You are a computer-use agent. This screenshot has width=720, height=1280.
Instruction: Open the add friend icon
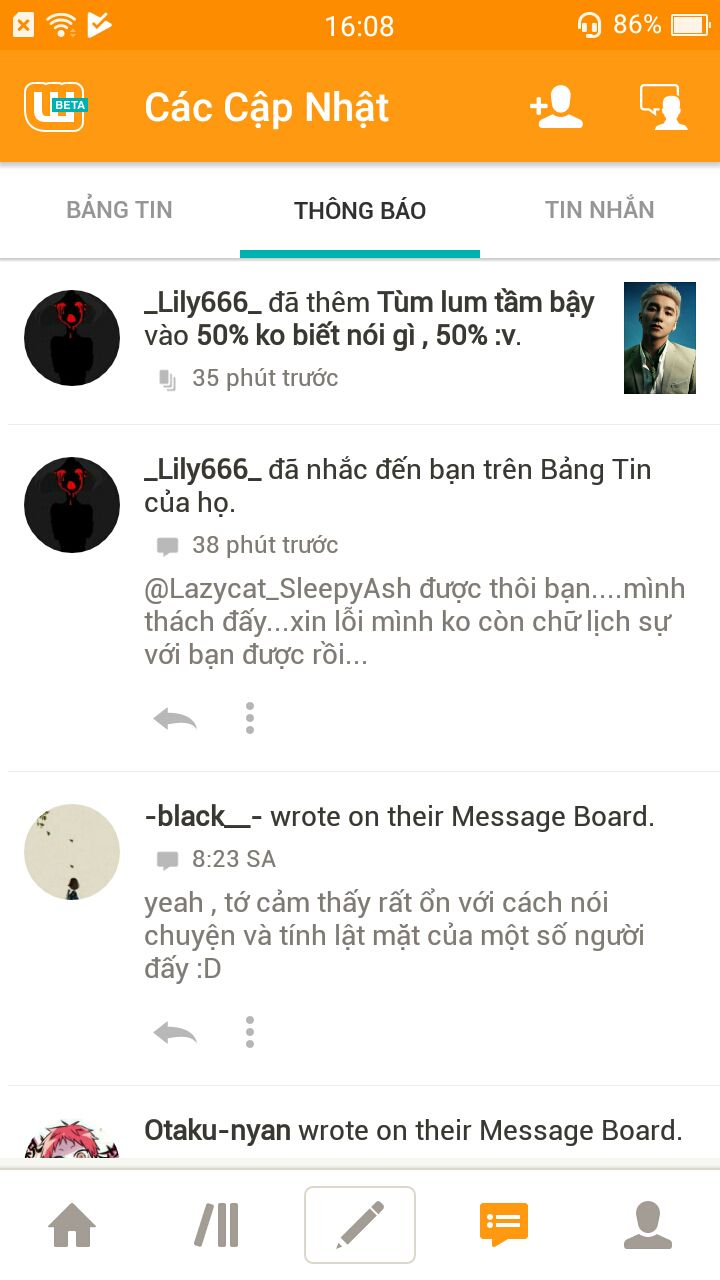(x=556, y=107)
